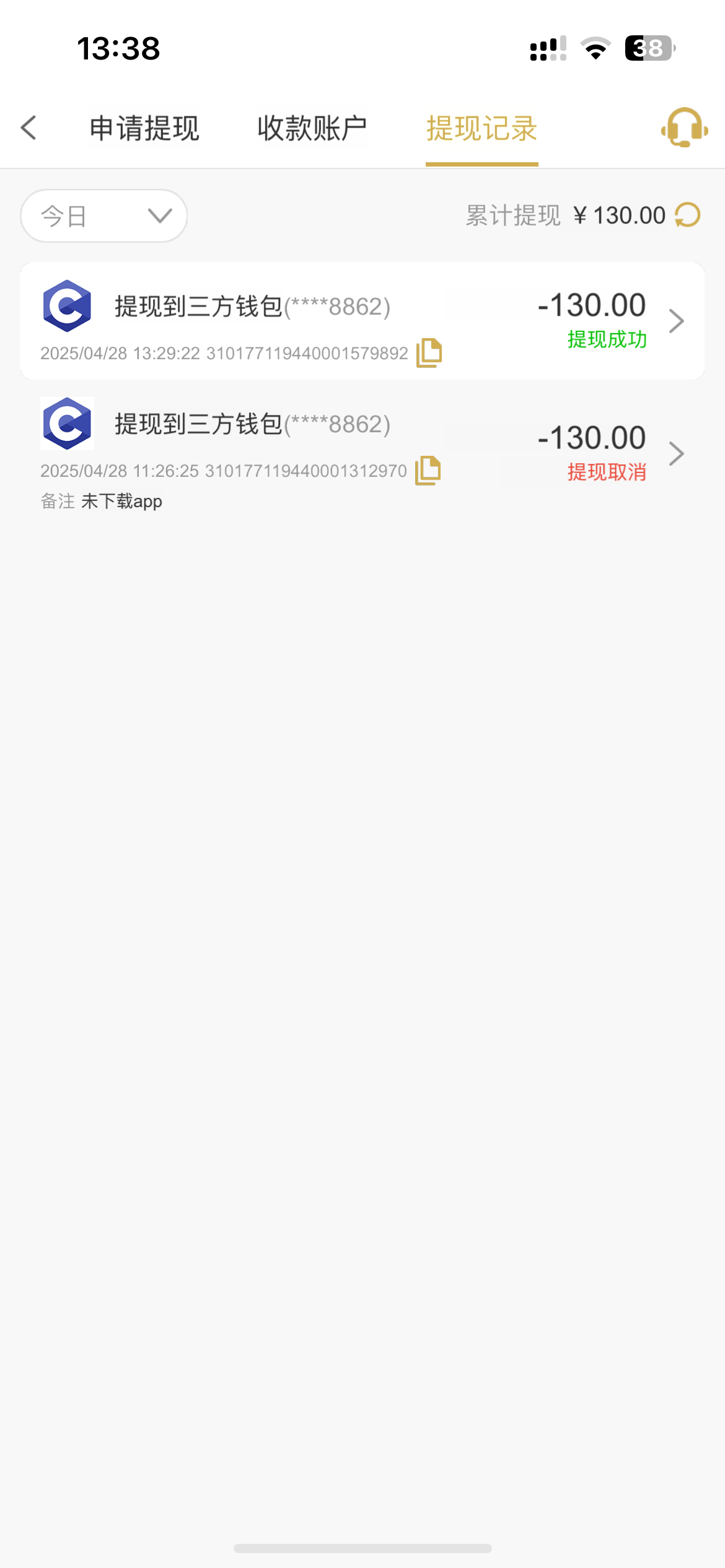This screenshot has height=1568, width=725.
Task: Refresh the 累计提现 total
Action: tap(687, 216)
